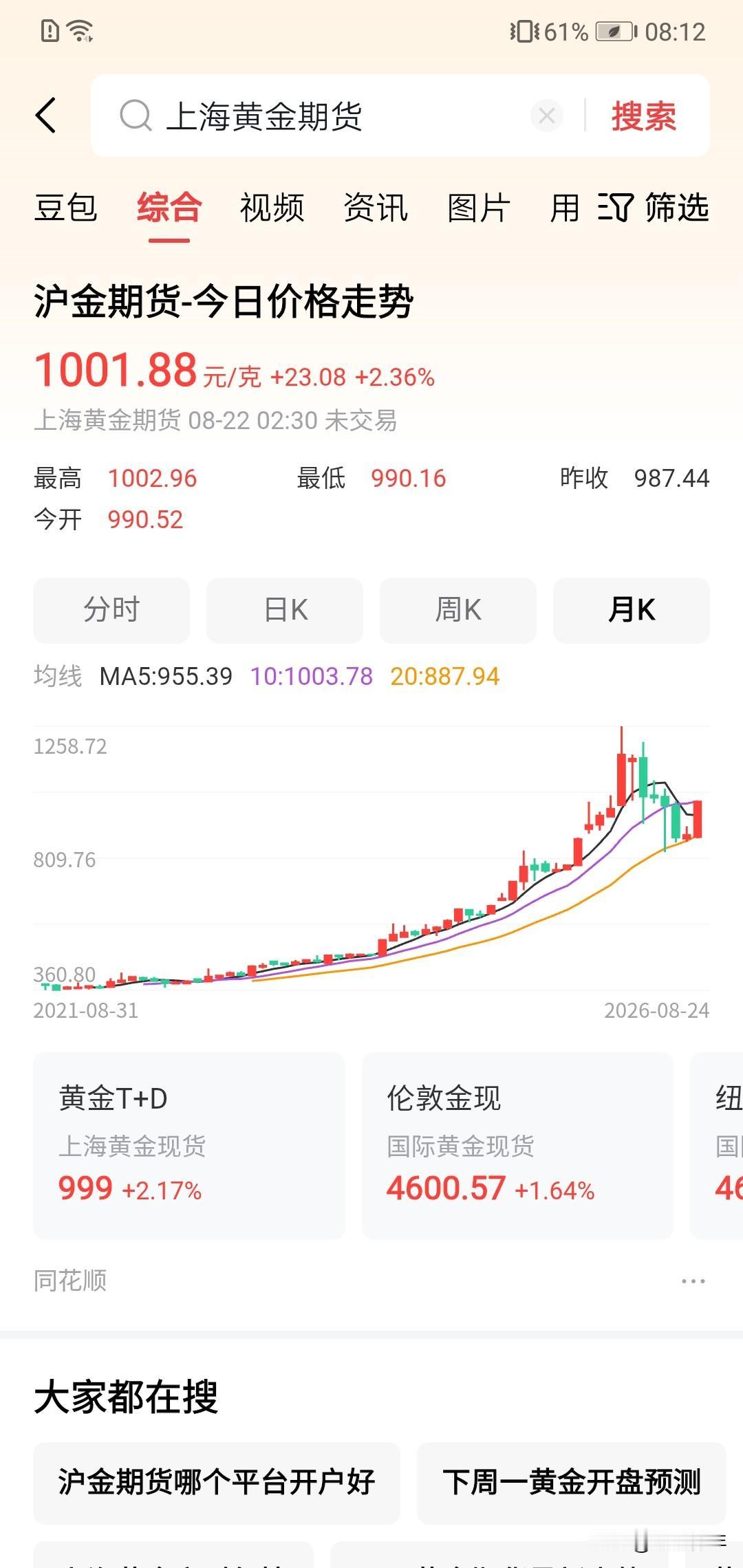Screen dimensions: 743x1568
Task: Select the 分时 chart view
Action: 111,610
